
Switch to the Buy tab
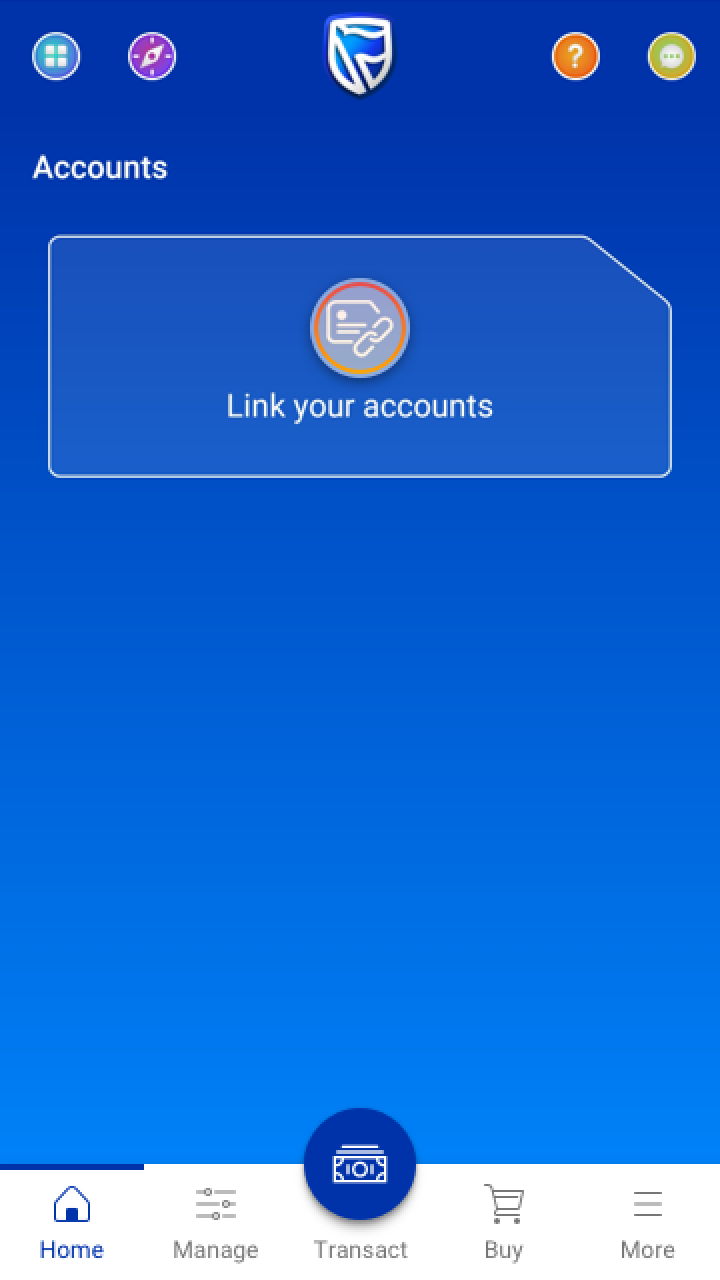(x=503, y=1222)
